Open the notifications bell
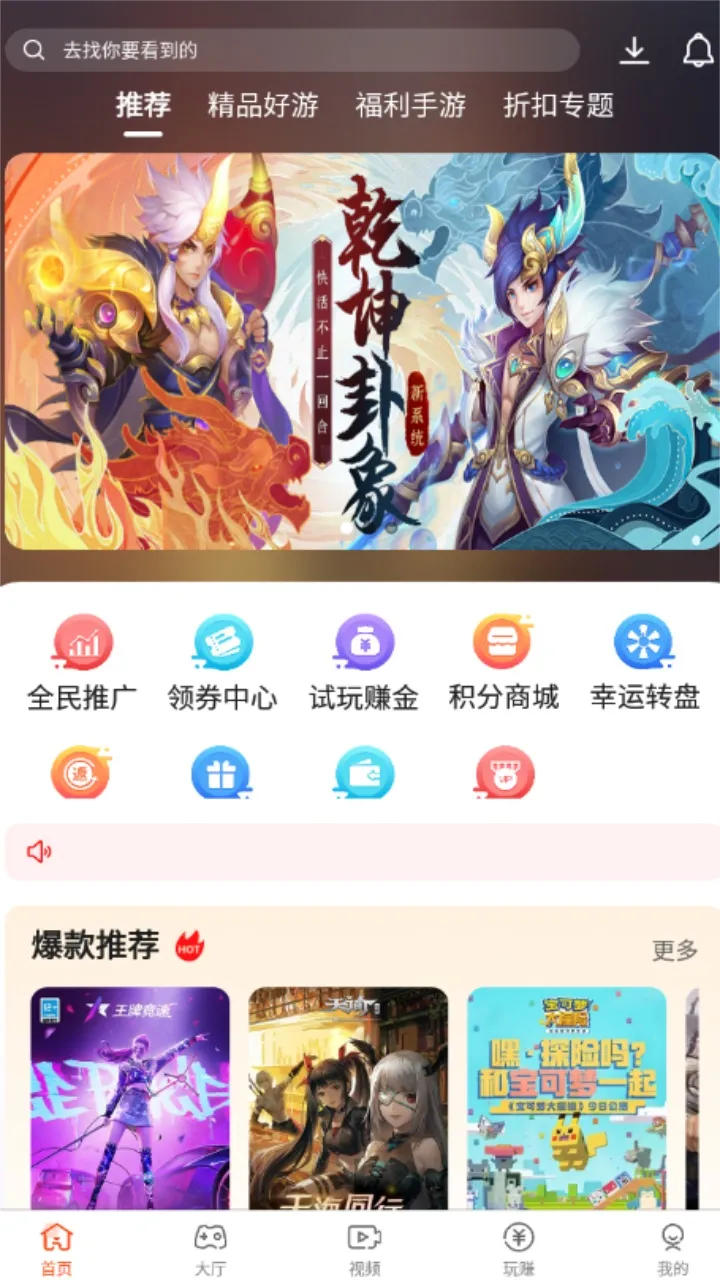This screenshot has height=1280, width=720. point(697,50)
